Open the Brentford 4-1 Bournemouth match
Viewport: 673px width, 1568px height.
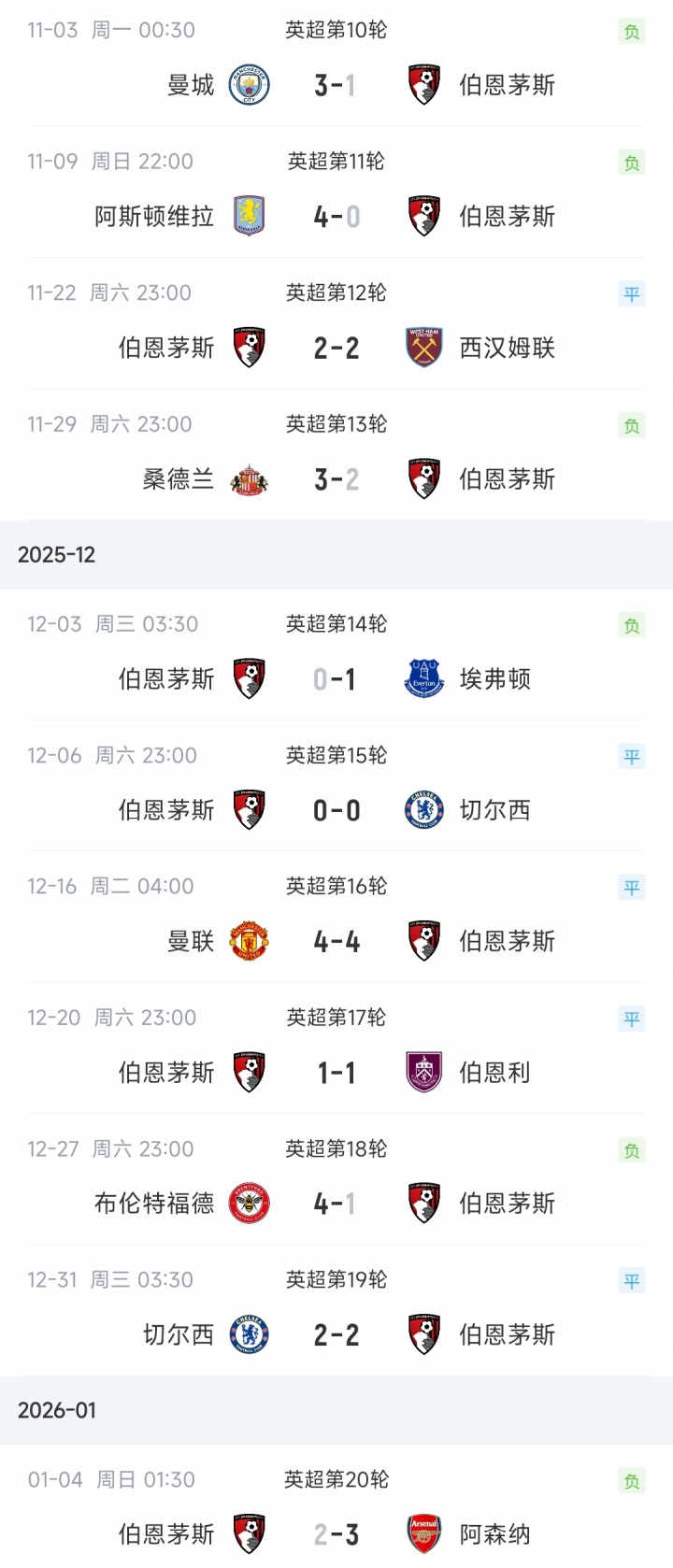[x=336, y=1204]
